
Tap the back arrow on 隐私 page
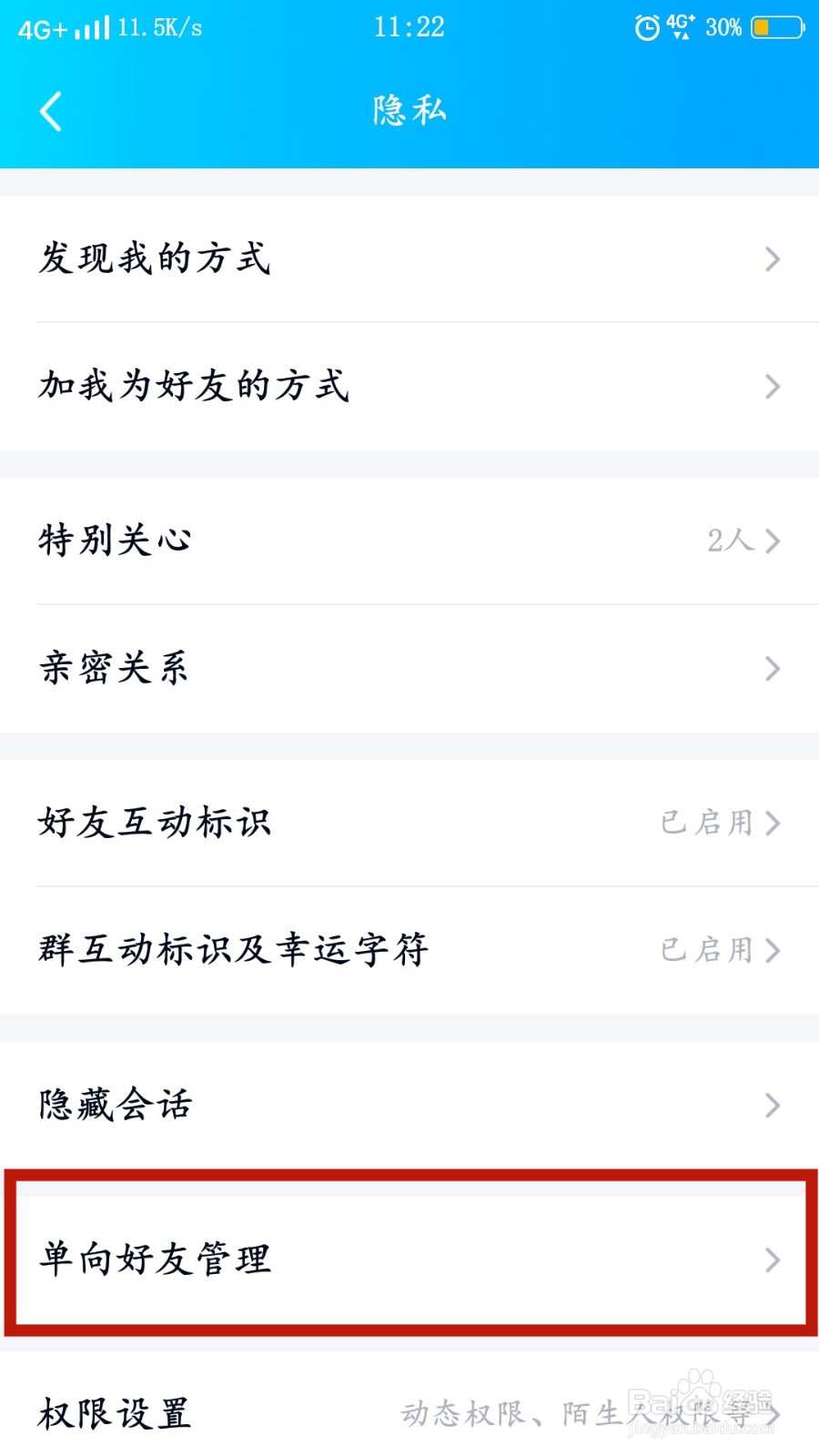[x=50, y=109]
